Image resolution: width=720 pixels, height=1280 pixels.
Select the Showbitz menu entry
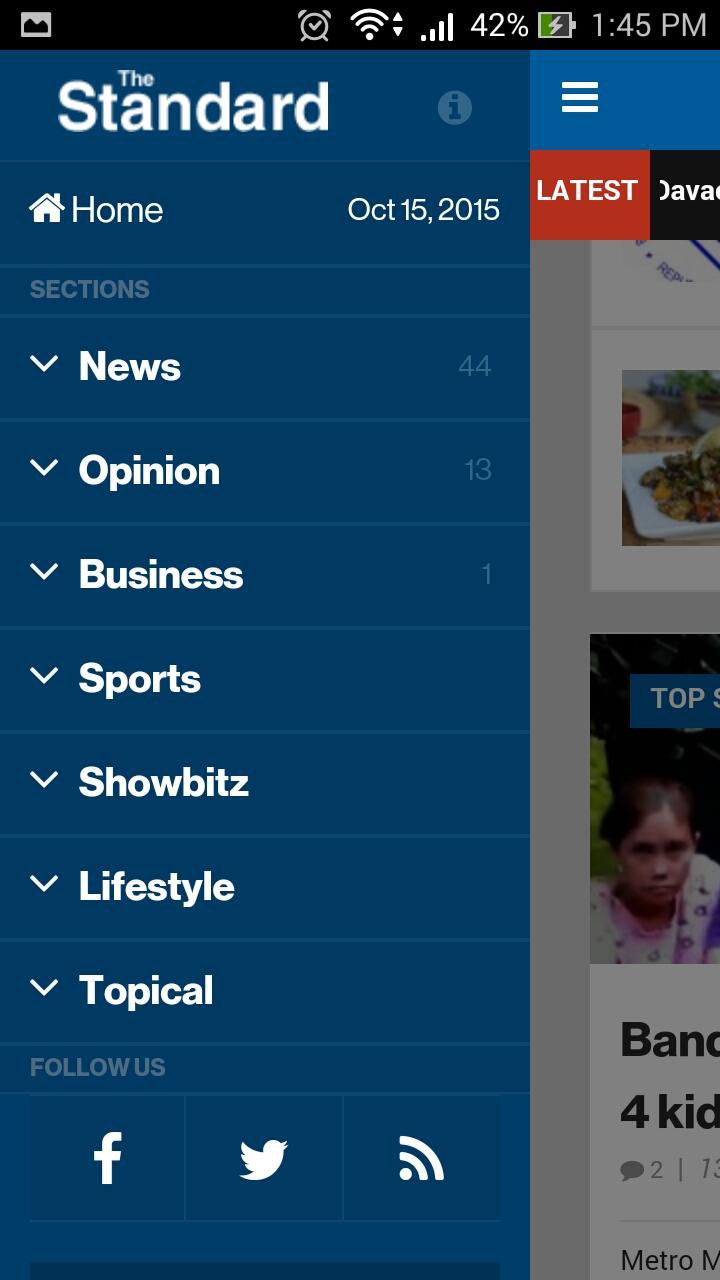pos(164,781)
